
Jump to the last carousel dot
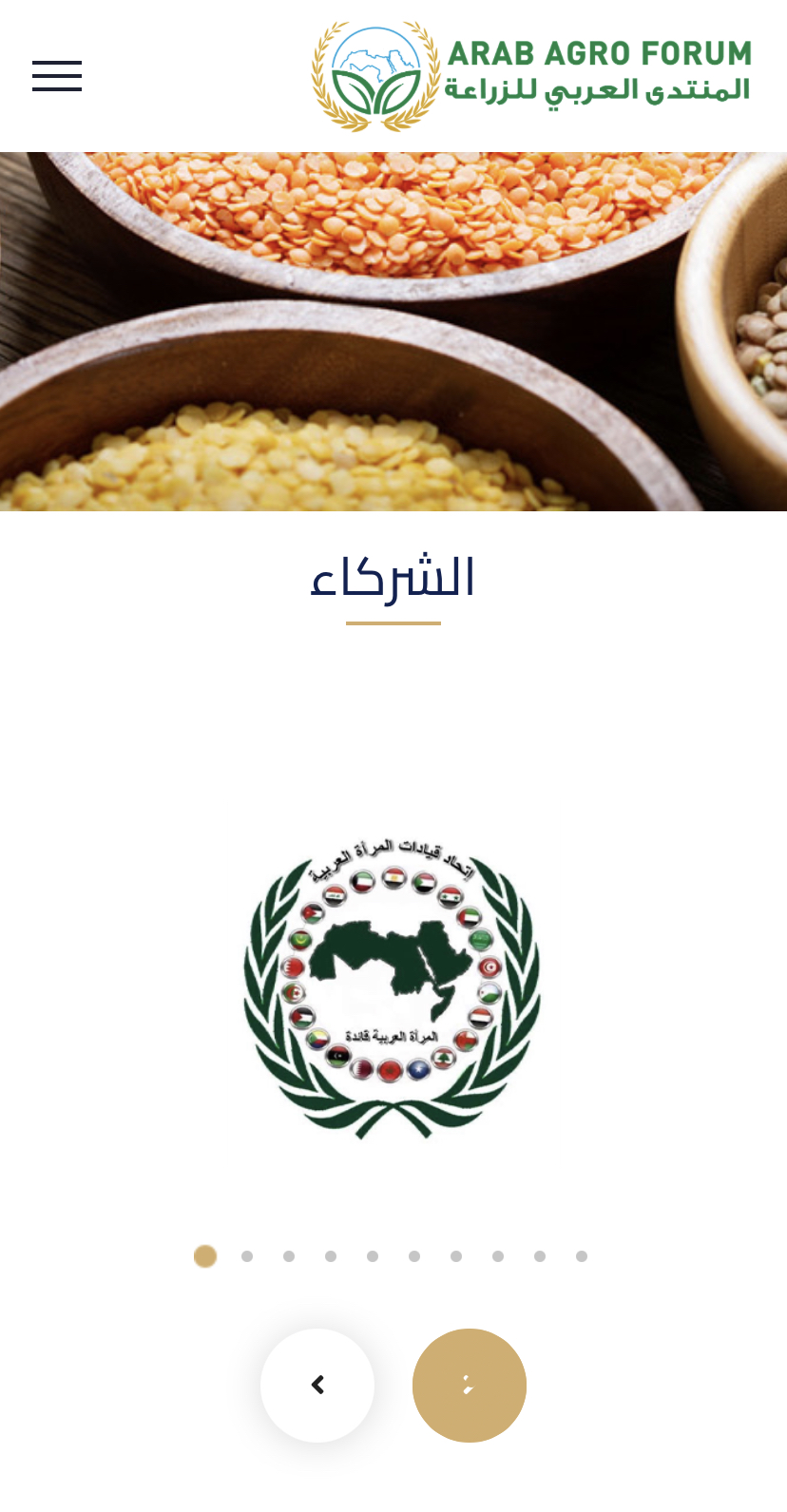[x=582, y=1256]
